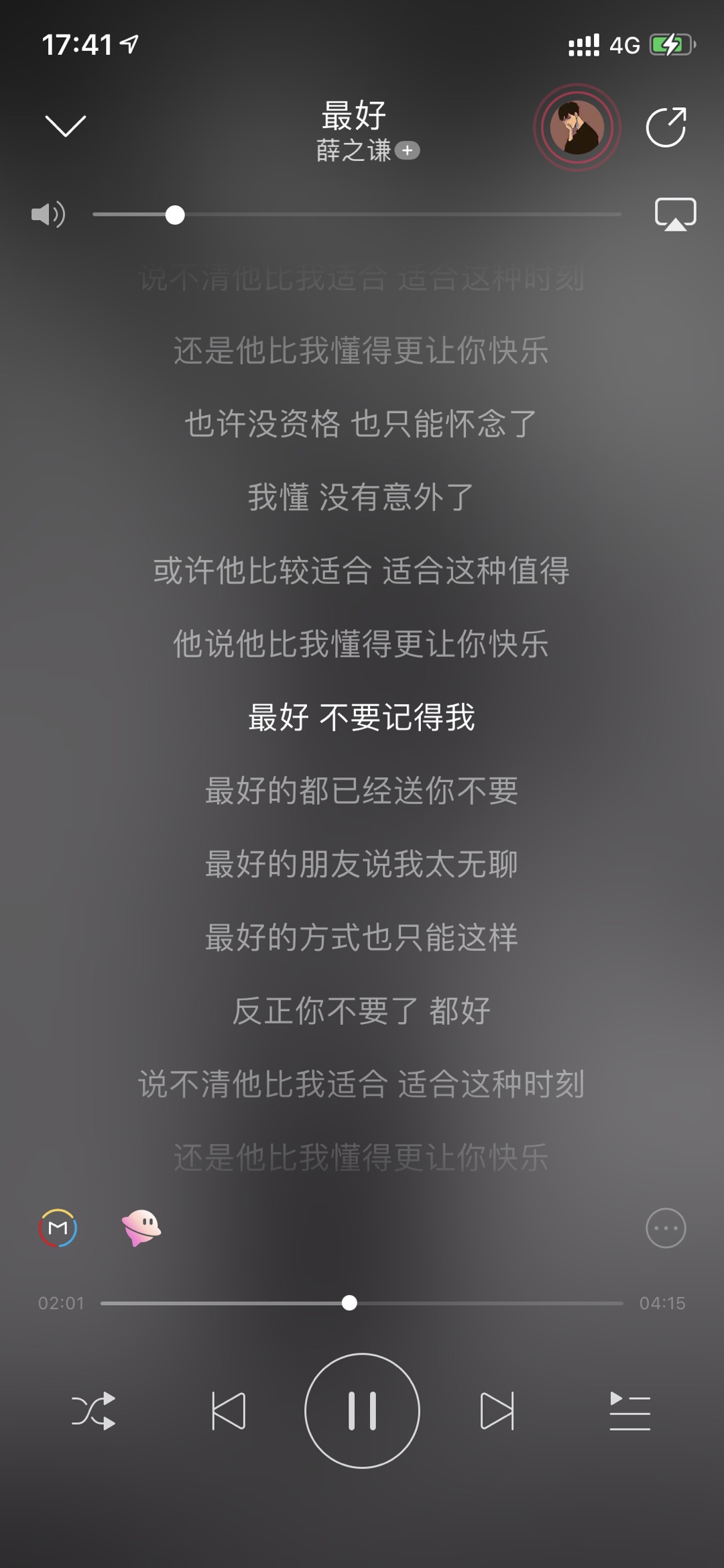This screenshot has width=724, height=1568.
Task: Follow artist 薛之谦 with the plus badge
Action: pyautogui.click(x=407, y=151)
